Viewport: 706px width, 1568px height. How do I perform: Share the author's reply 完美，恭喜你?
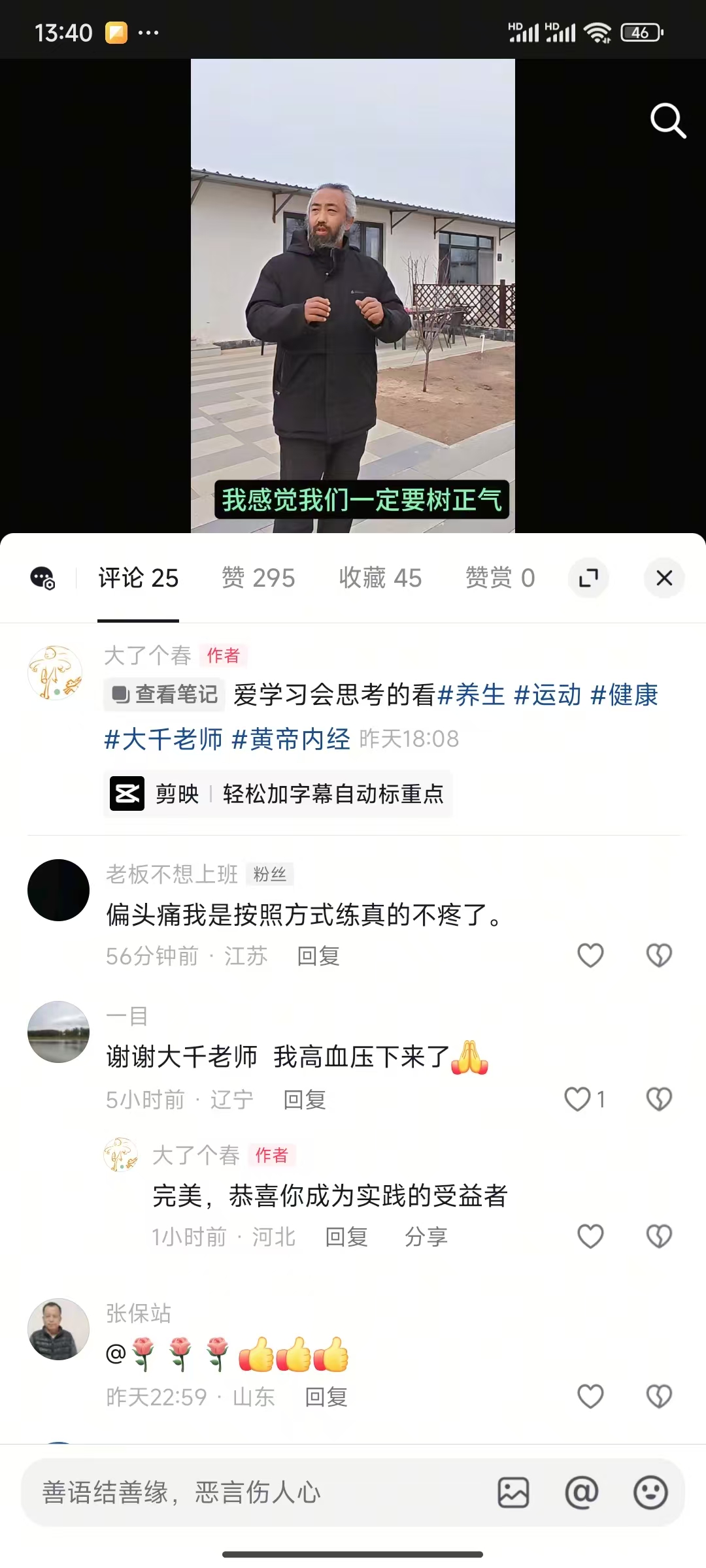click(426, 1237)
